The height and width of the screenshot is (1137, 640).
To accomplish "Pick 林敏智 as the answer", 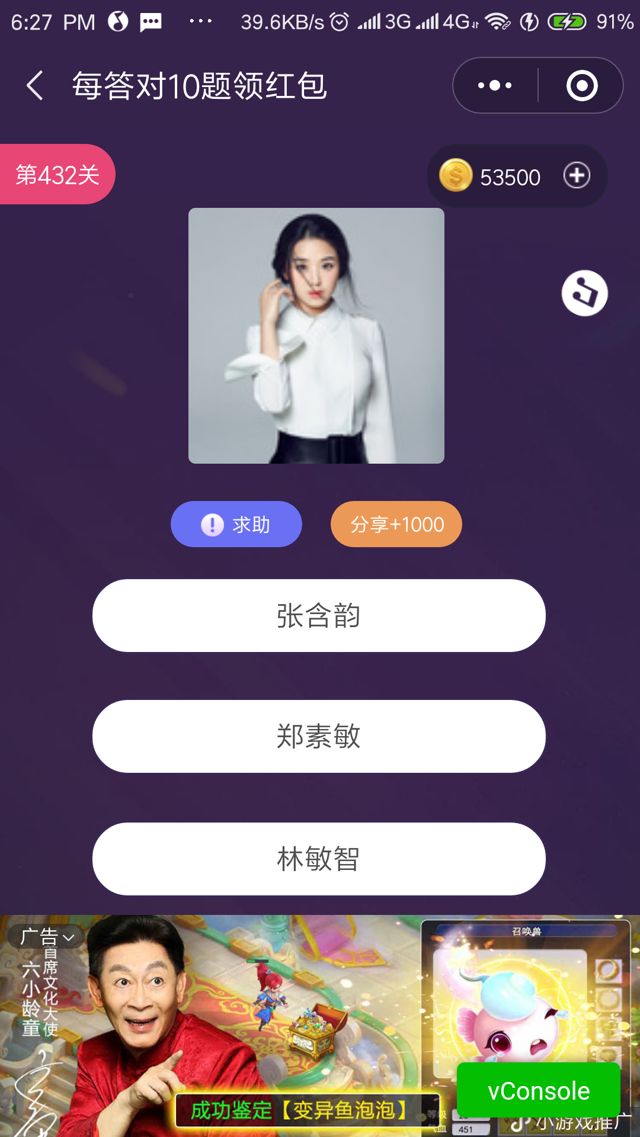I will (318, 858).
